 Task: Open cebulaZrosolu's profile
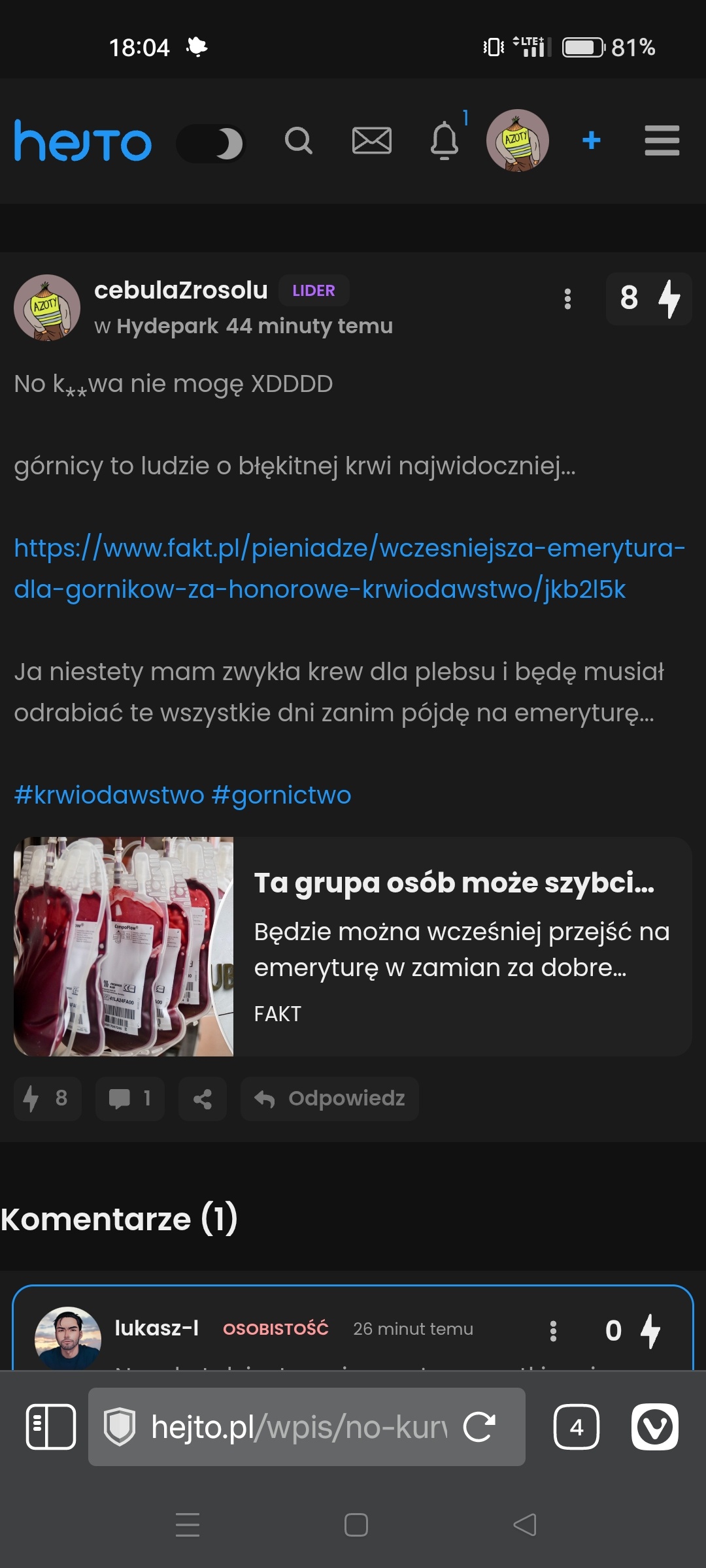coord(180,290)
